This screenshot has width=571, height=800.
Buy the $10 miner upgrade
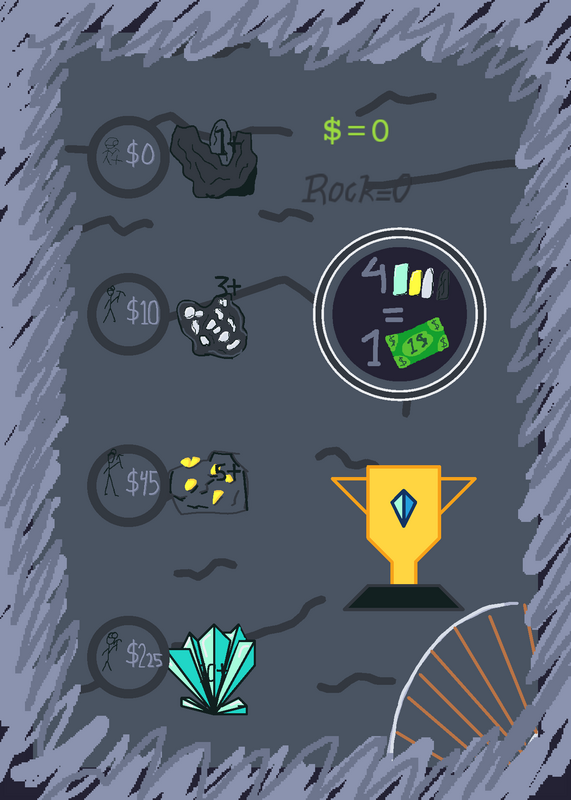click(128, 314)
